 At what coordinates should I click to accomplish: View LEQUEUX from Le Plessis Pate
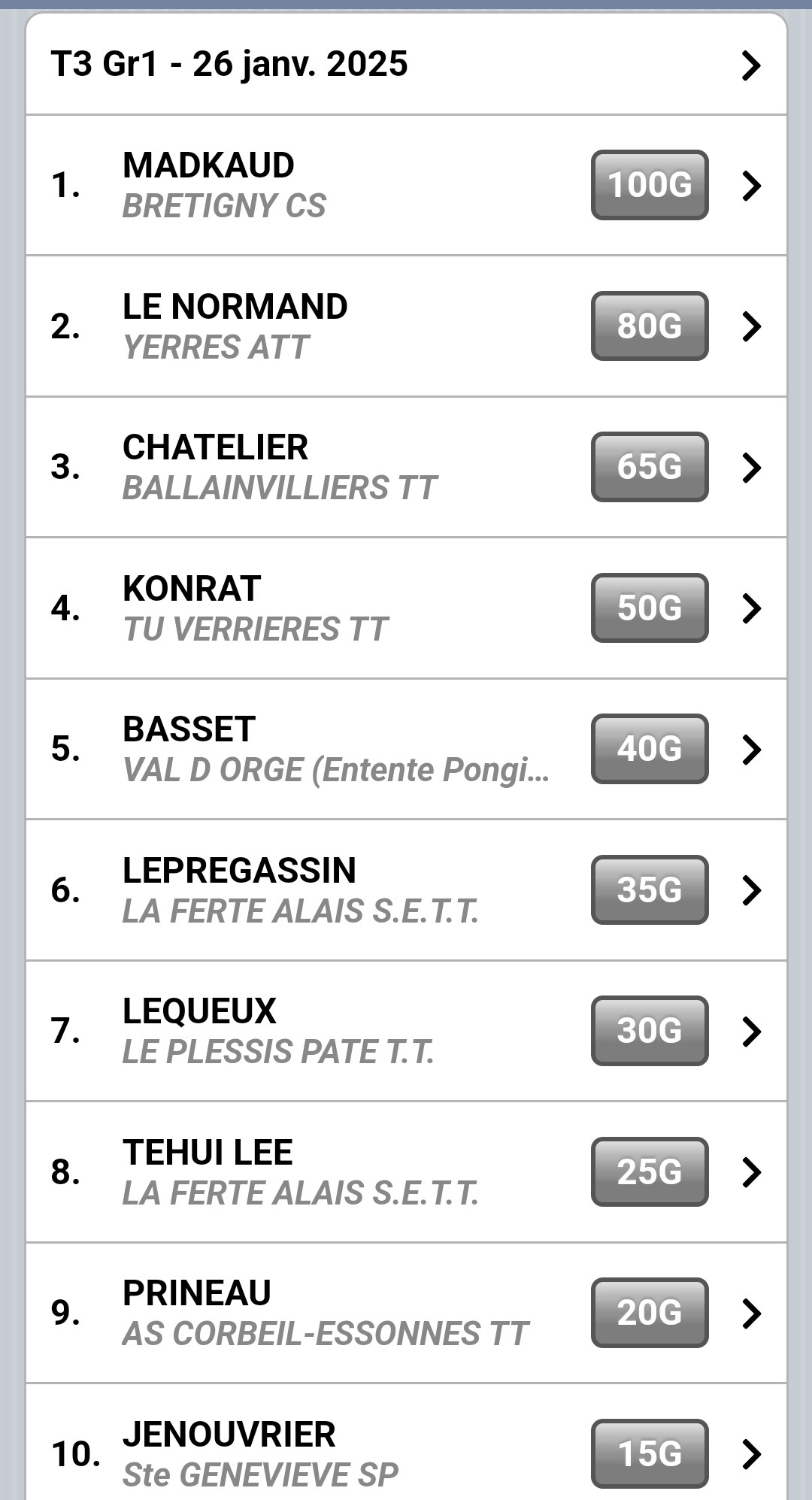406,1031
